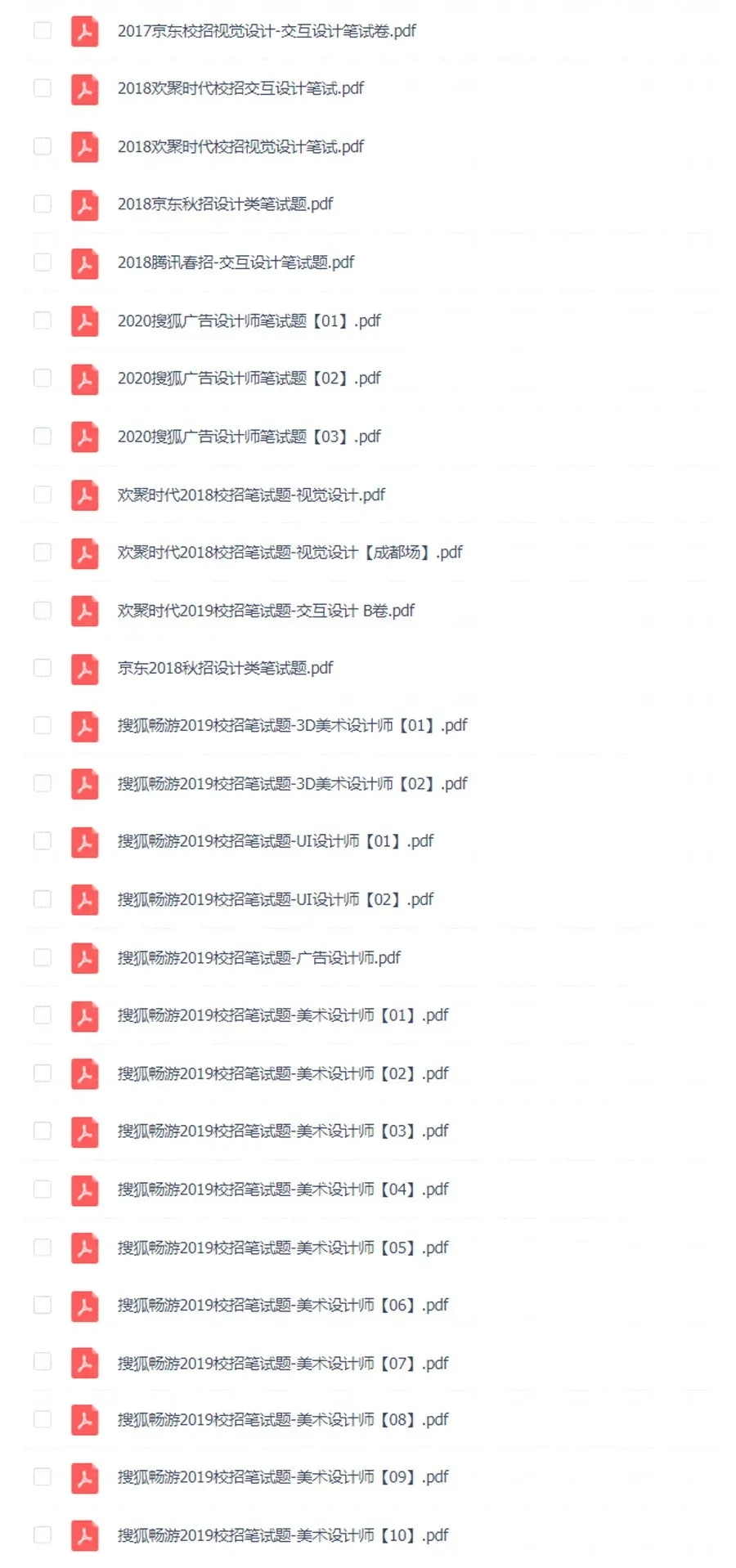Open 搜狐畅游2019校招笔试题-UI设计师【01】.pdf
Image resolution: width=736 pixels, height=1568 pixels.
point(275,841)
